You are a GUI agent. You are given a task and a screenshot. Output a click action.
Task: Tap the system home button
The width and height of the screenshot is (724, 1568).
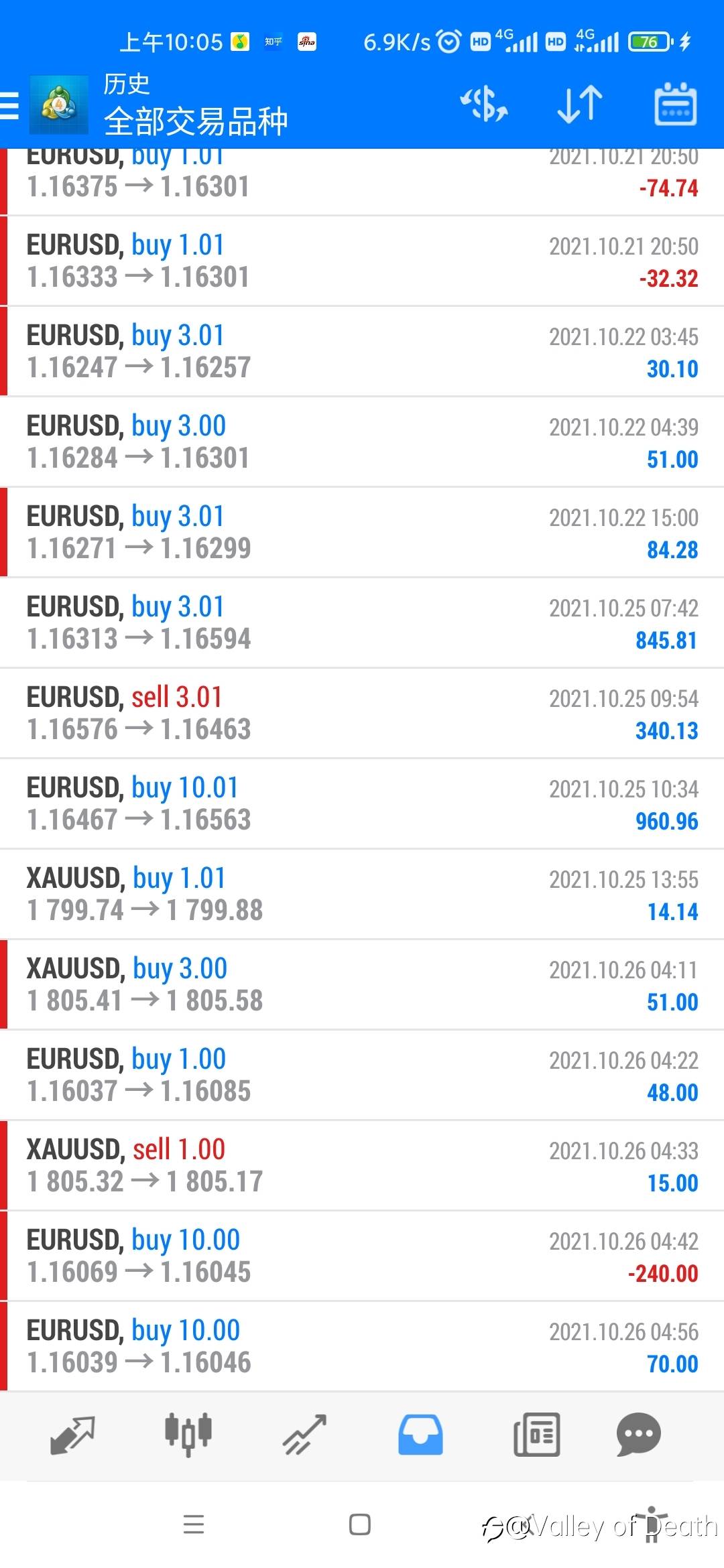360,1524
